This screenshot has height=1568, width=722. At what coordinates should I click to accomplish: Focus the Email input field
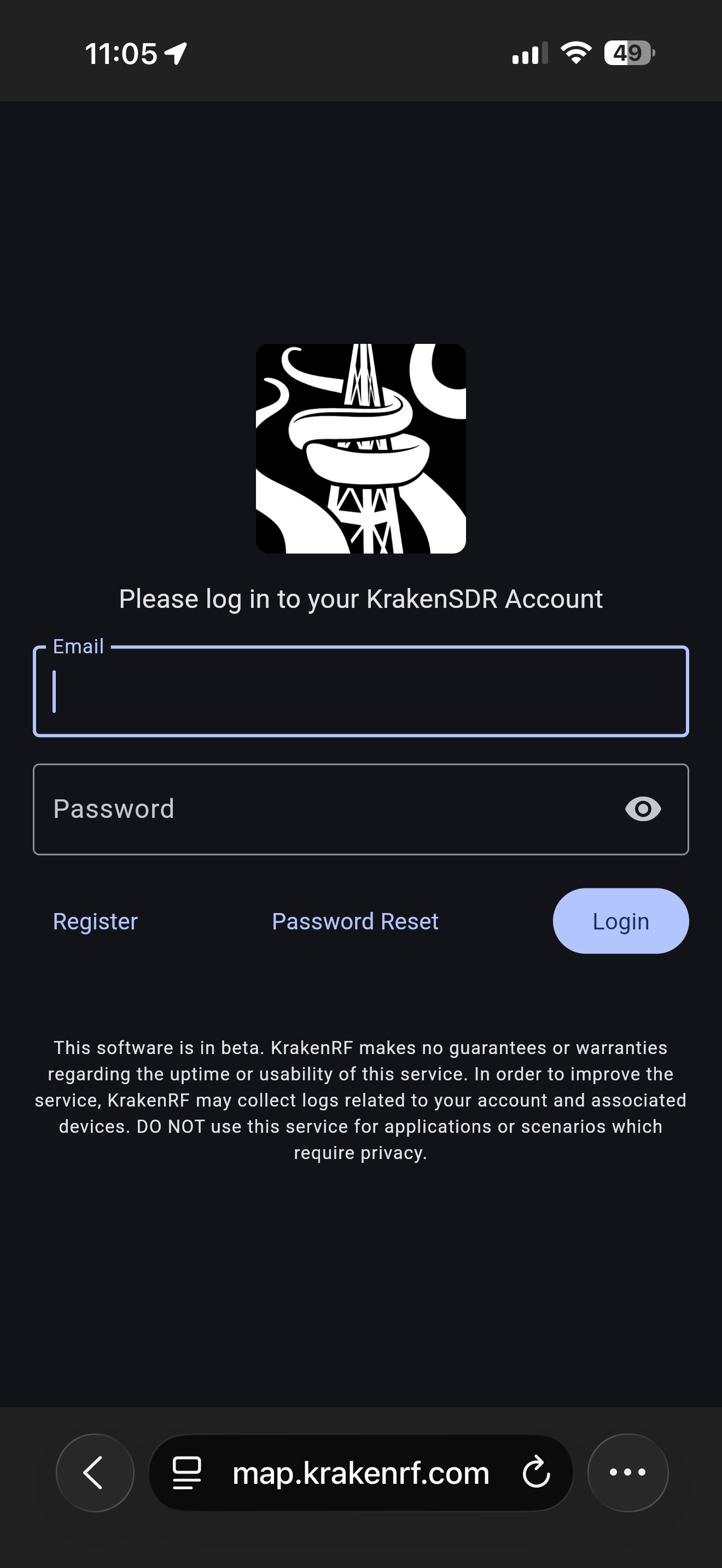[360, 692]
